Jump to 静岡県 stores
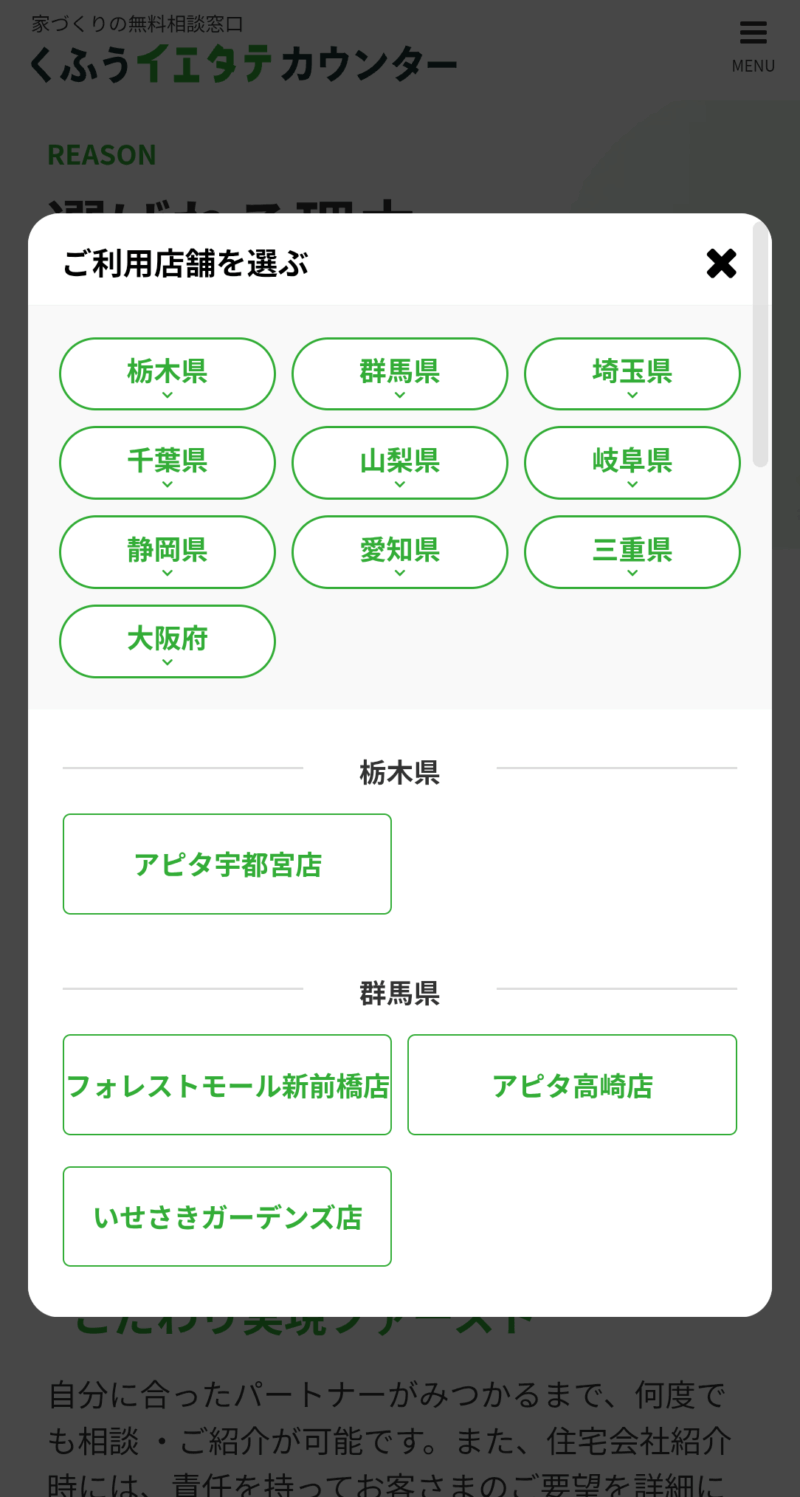This screenshot has height=1497, width=800. (x=167, y=551)
